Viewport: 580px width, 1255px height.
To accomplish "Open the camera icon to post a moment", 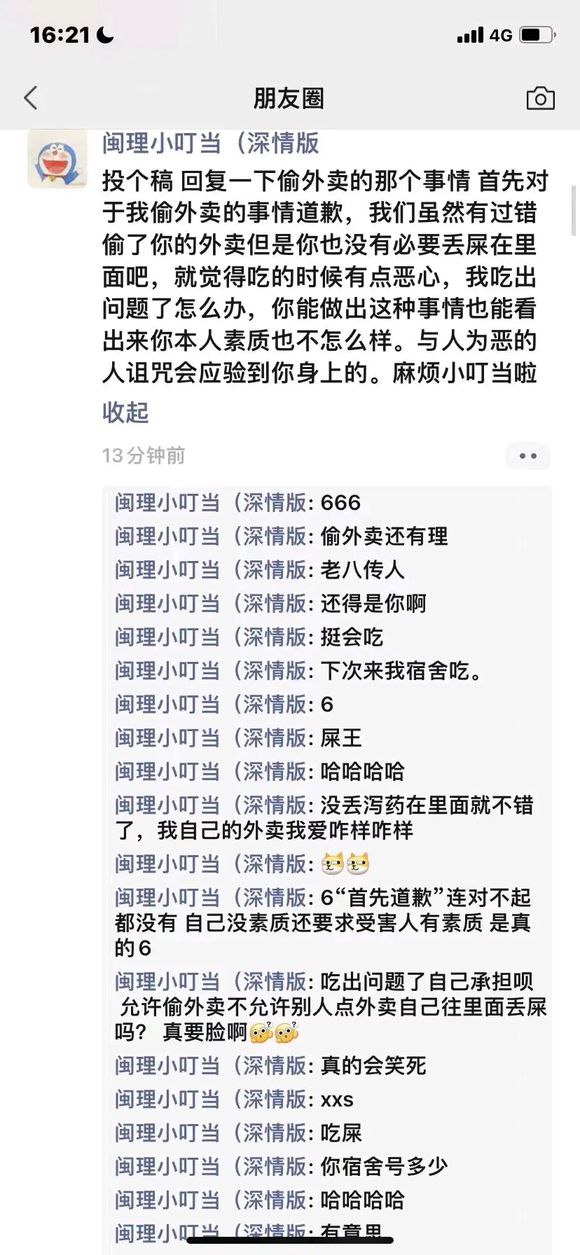I will coord(540,97).
